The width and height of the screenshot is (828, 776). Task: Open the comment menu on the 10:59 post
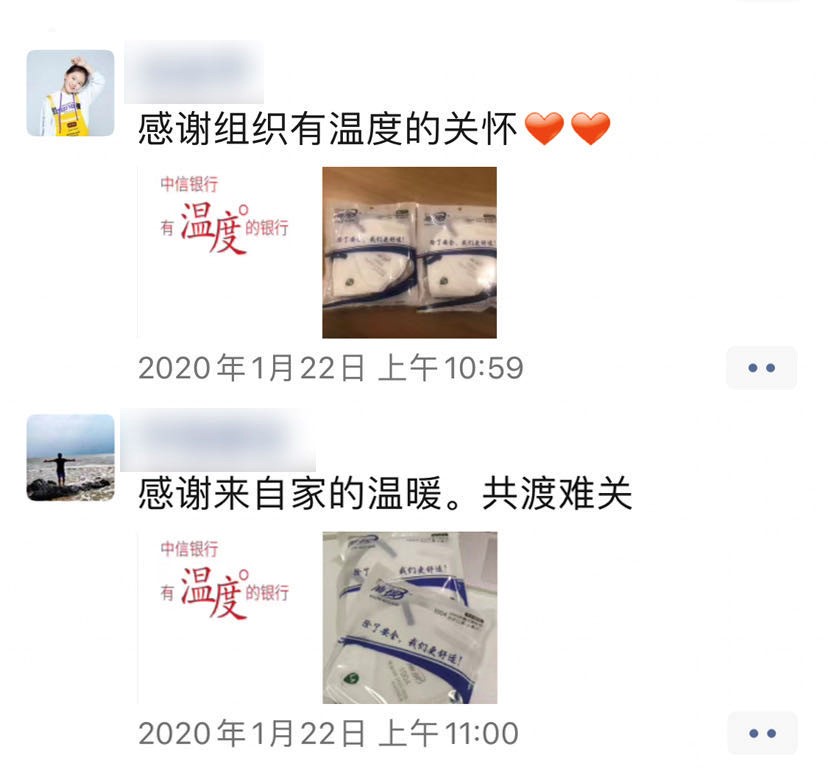(761, 368)
